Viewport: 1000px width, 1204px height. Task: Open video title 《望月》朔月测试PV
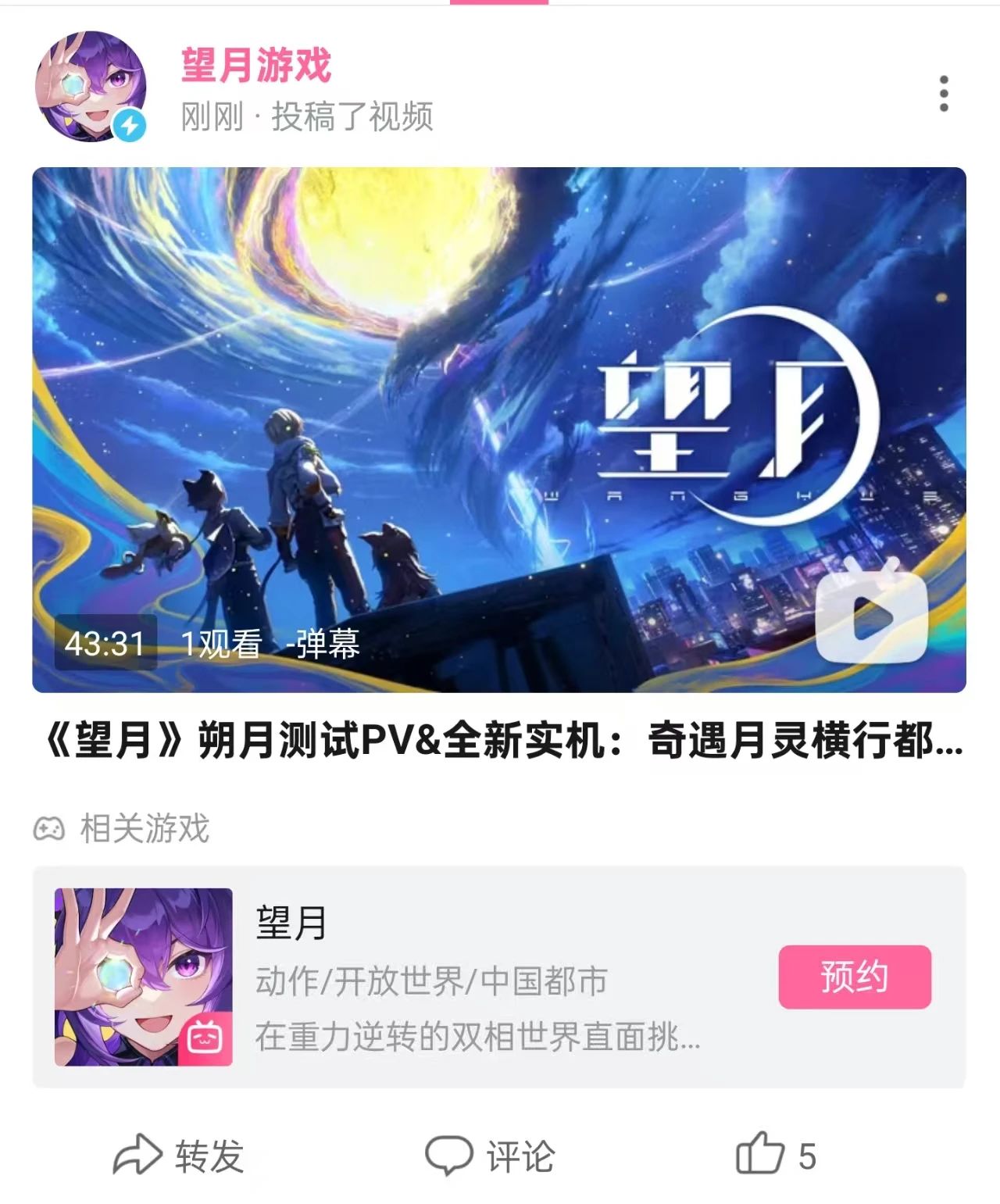pyautogui.click(x=500, y=740)
